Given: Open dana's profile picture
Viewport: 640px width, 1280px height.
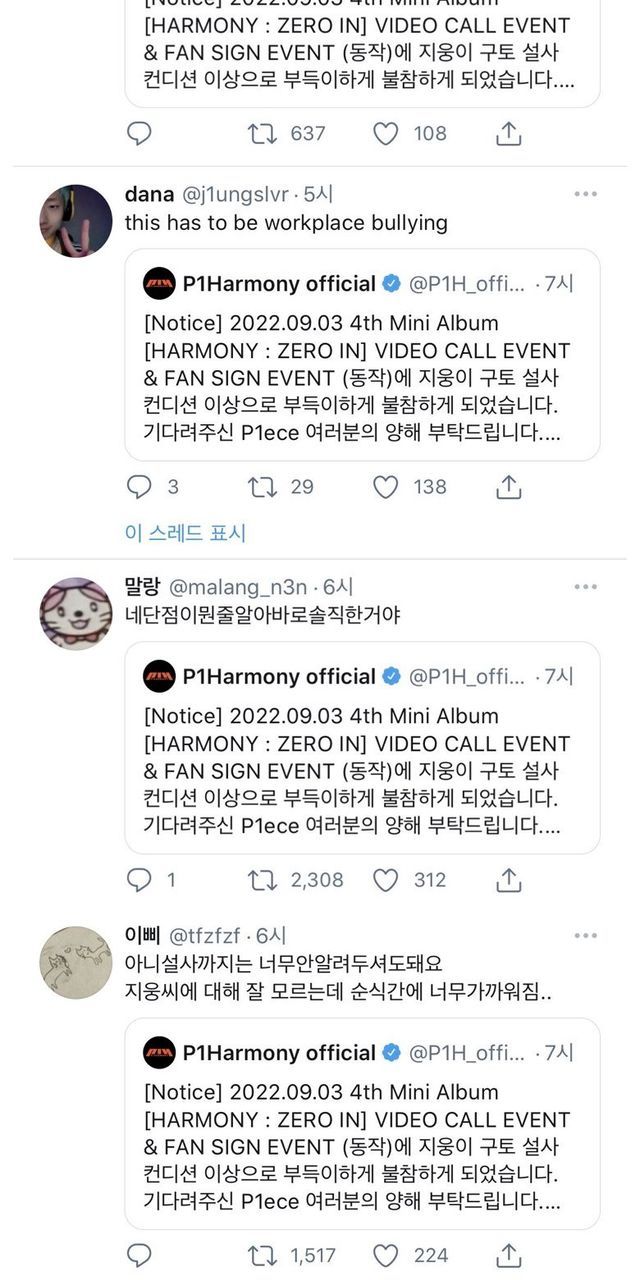Looking at the screenshot, I should point(75,221).
